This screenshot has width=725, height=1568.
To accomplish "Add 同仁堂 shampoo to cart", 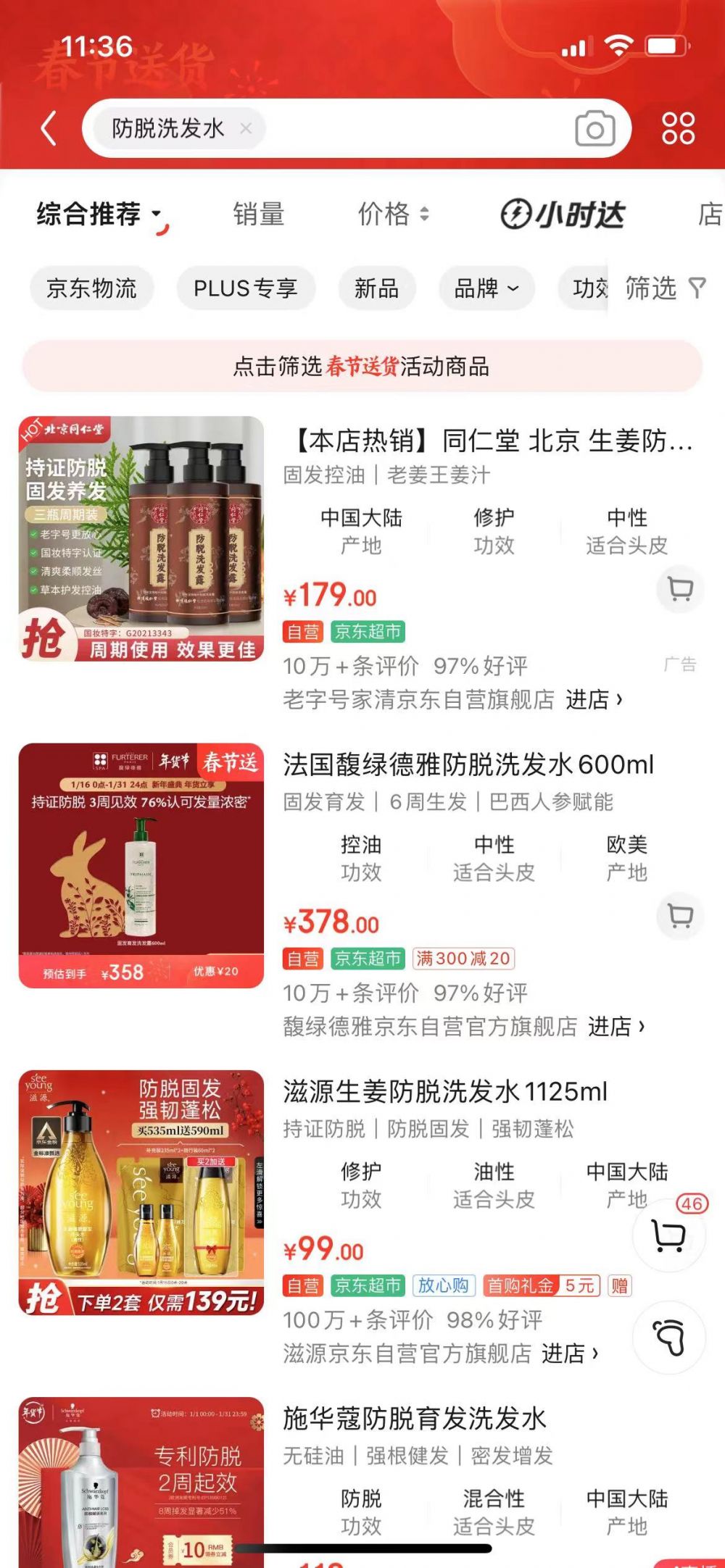I will (680, 588).
